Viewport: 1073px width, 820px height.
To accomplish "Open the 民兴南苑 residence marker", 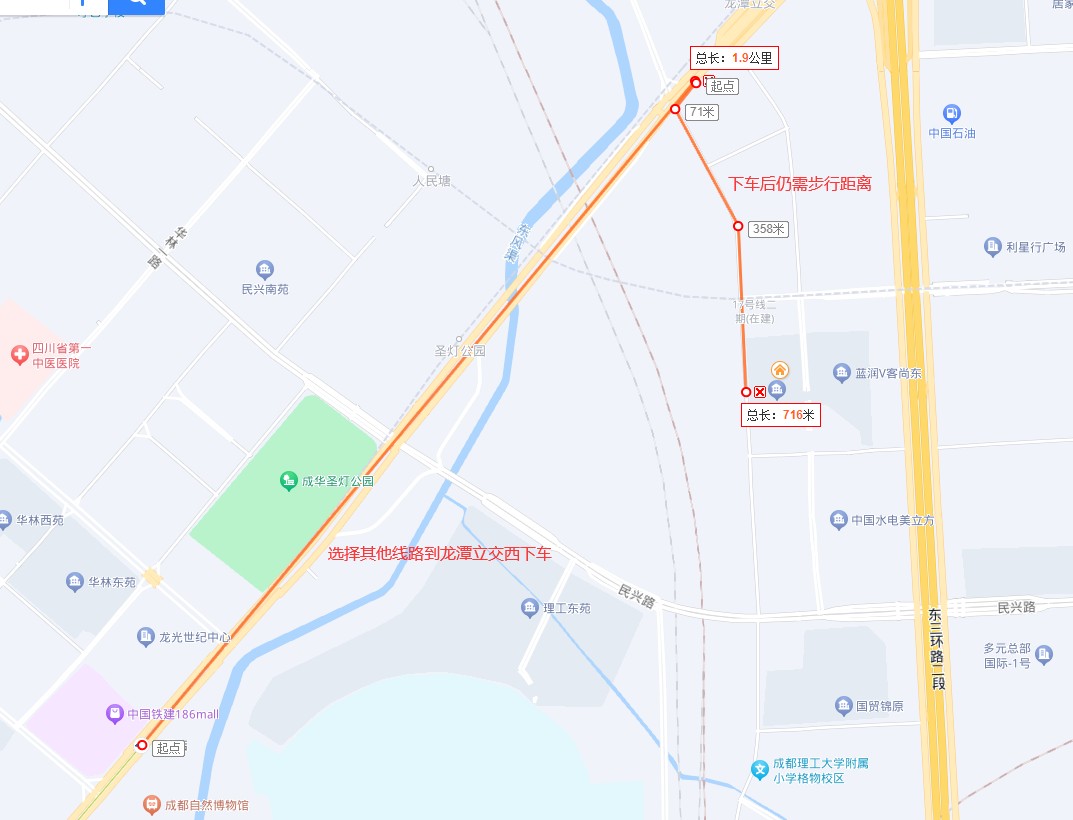I will pos(265,270).
